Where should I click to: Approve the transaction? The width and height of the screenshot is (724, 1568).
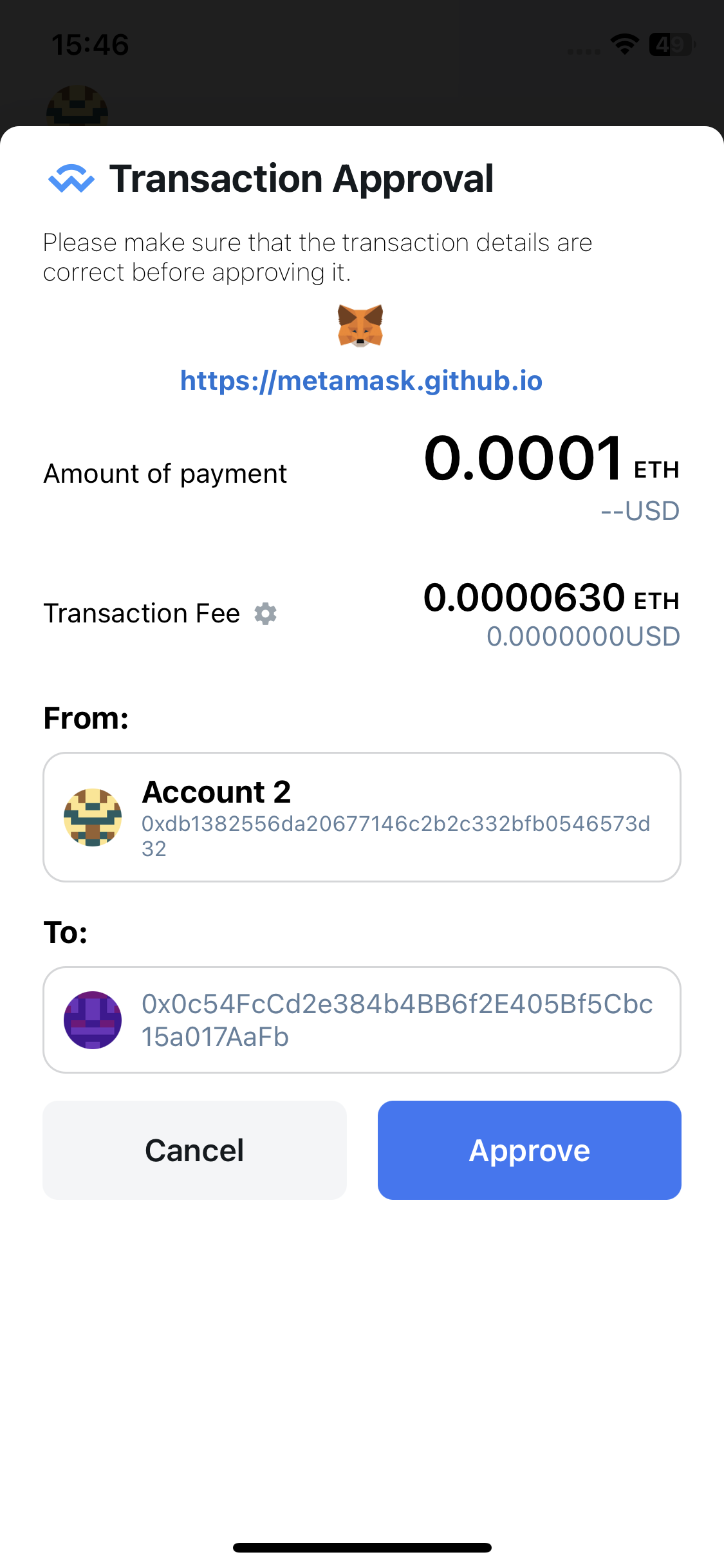tap(529, 1150)
